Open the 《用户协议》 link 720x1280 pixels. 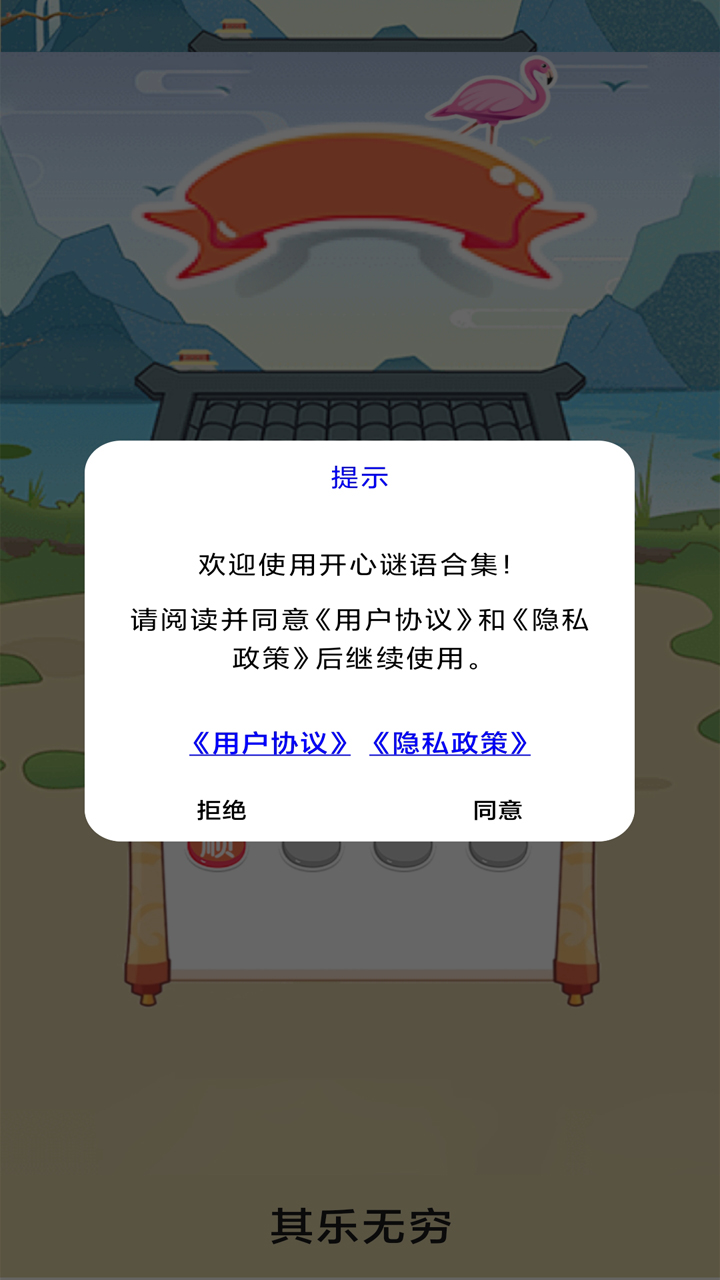[x=270, y=743]
